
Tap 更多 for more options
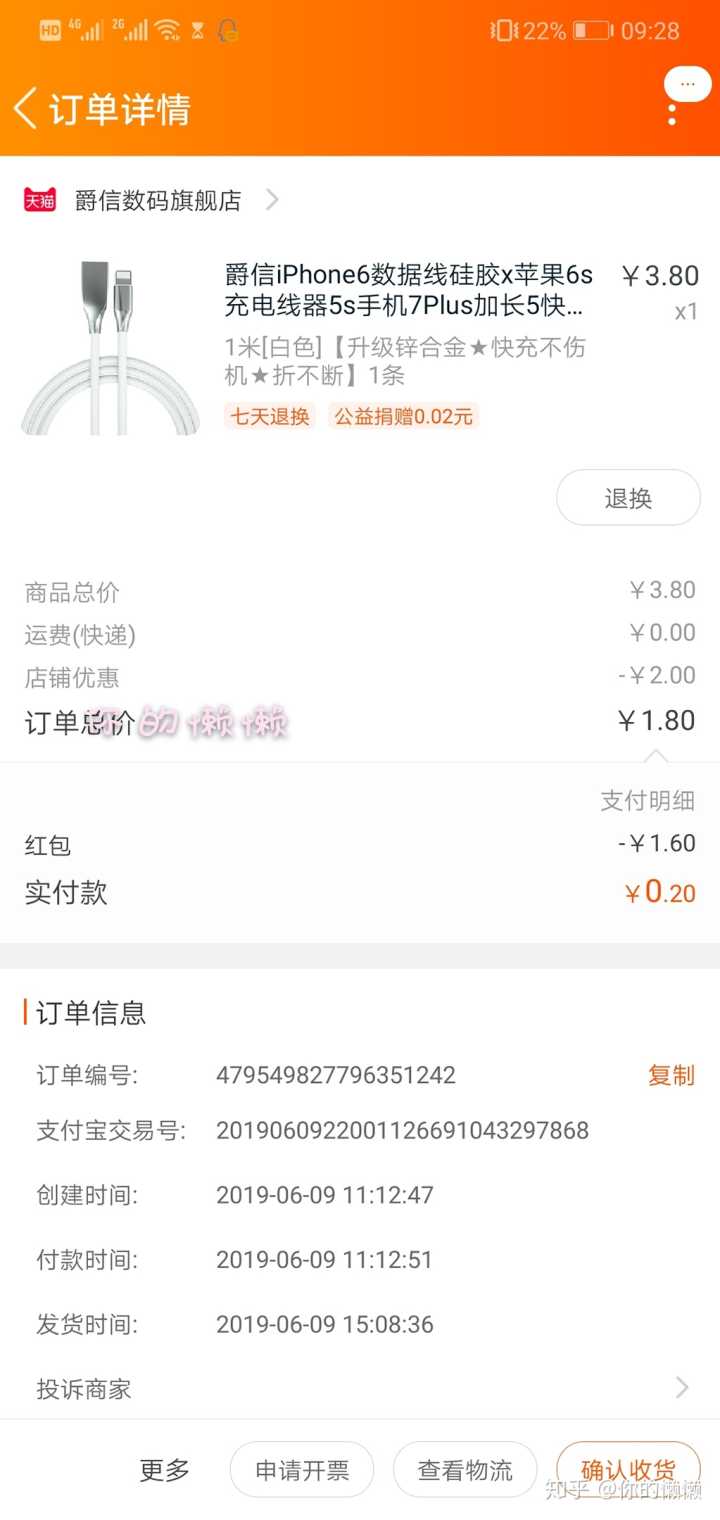click(x=164, y=1470)
